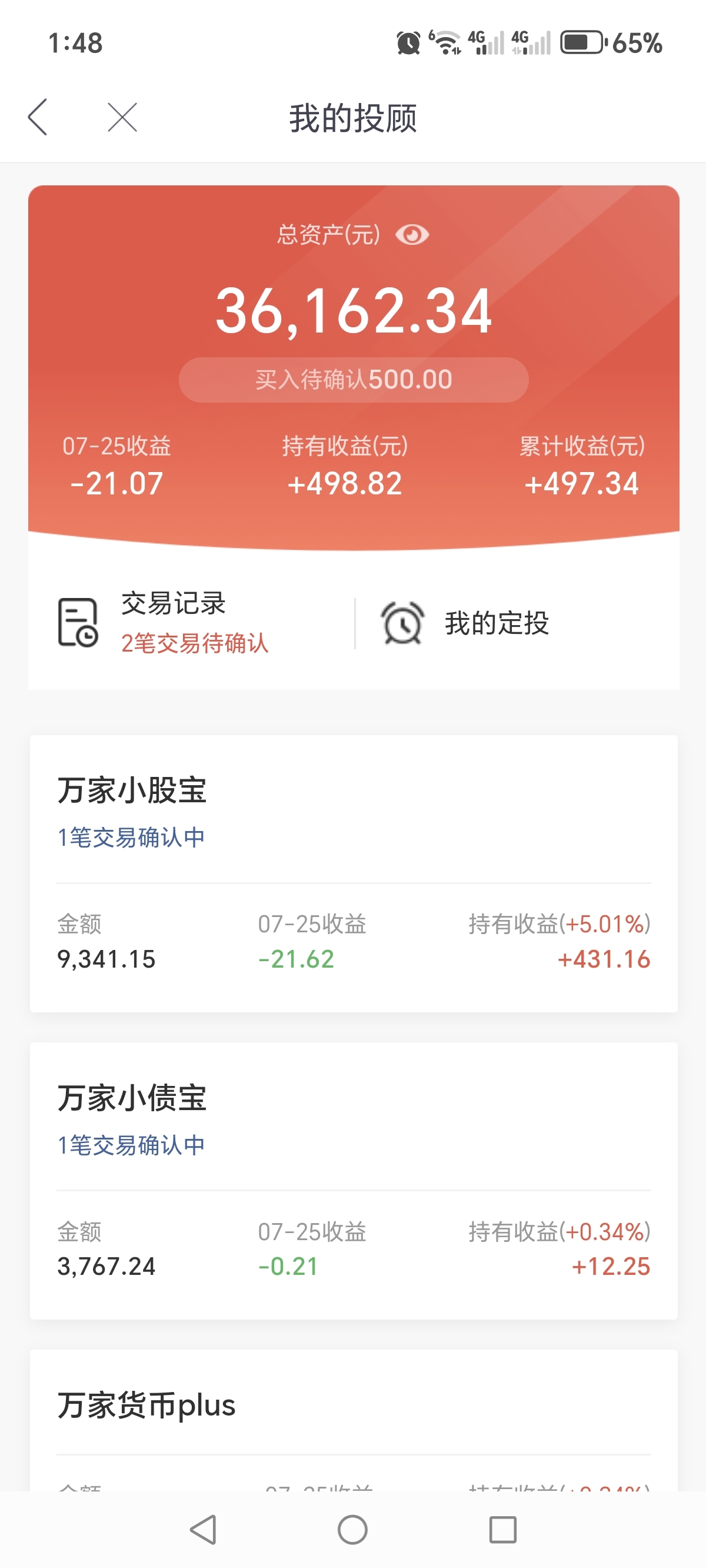Close the page with the X icon
This screenshot has width=706, height=1568.
click(122, 117)
